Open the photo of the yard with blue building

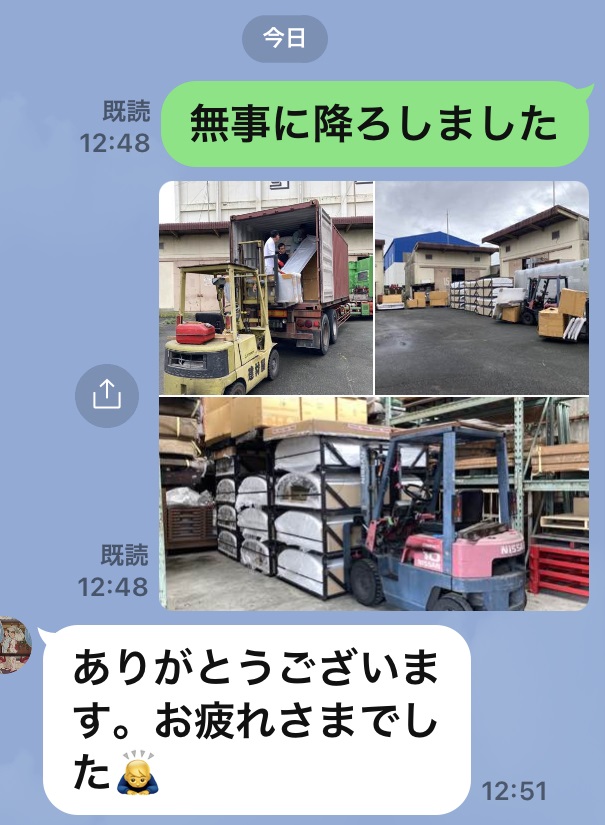482,287
